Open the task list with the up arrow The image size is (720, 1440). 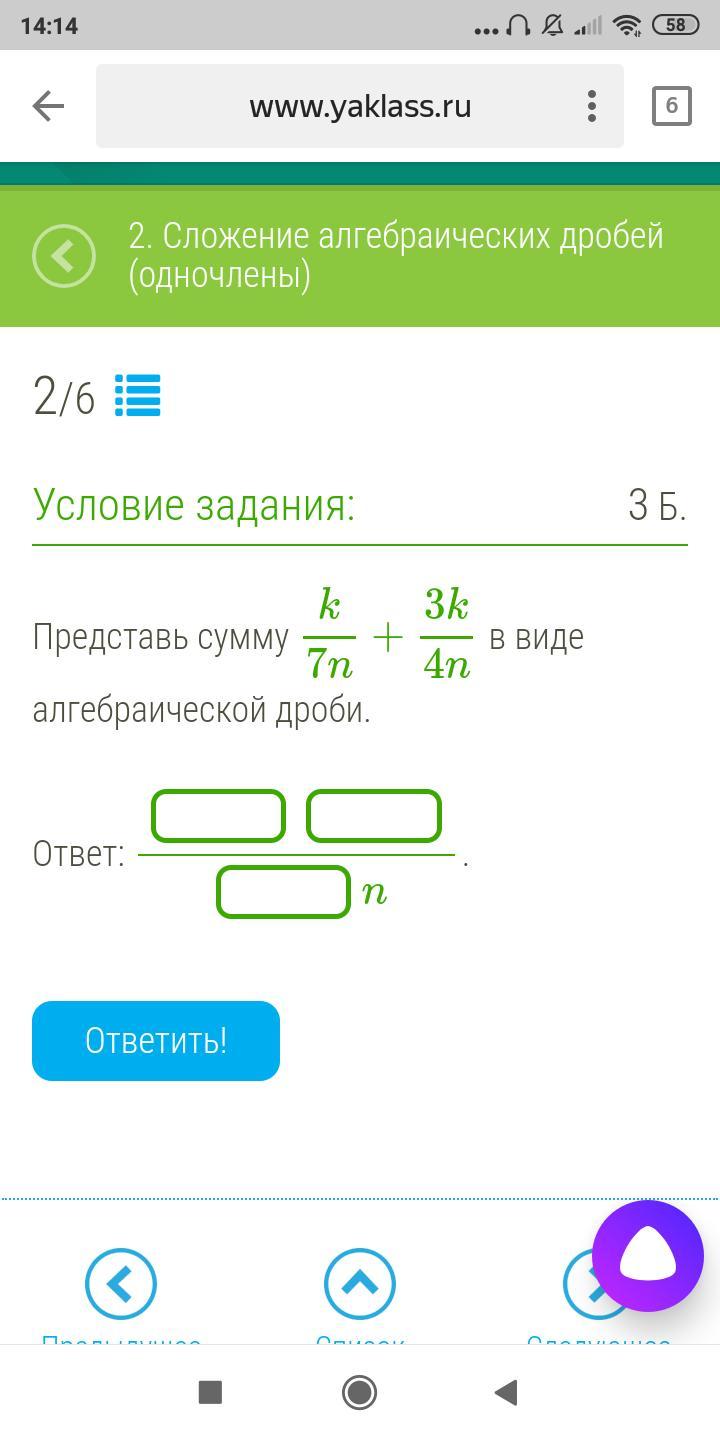pos(360,1283)
